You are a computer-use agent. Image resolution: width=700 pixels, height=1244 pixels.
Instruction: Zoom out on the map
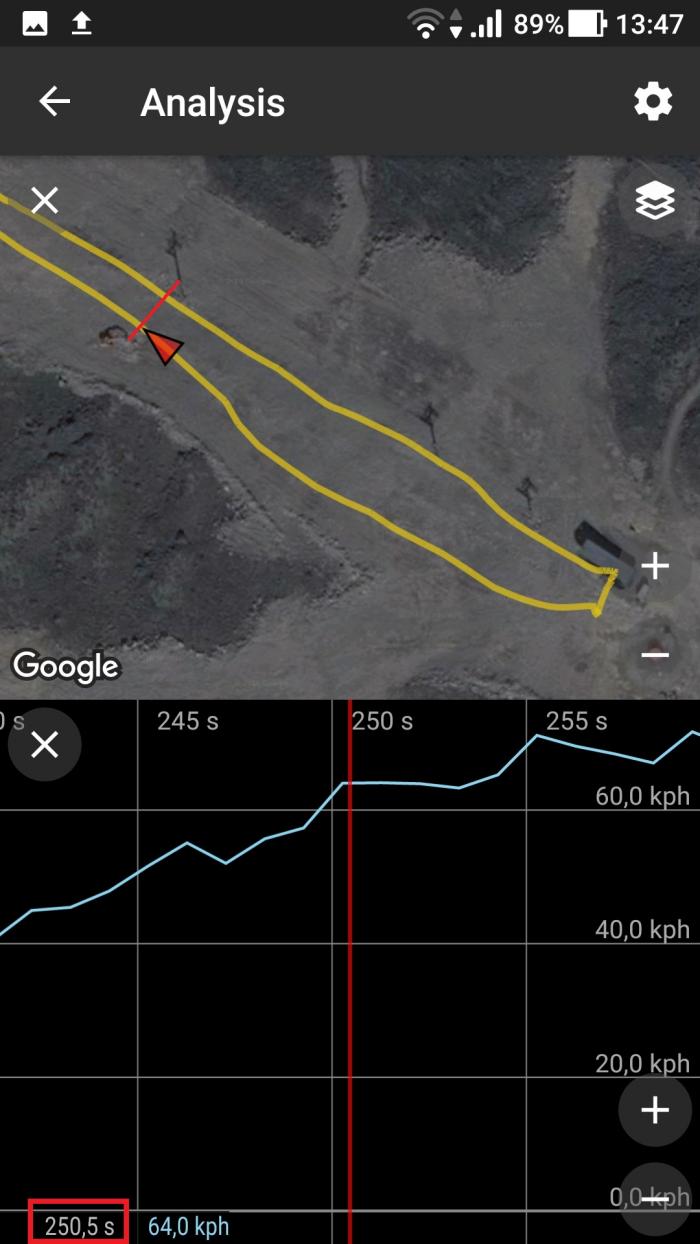click(x=655, y=655)
